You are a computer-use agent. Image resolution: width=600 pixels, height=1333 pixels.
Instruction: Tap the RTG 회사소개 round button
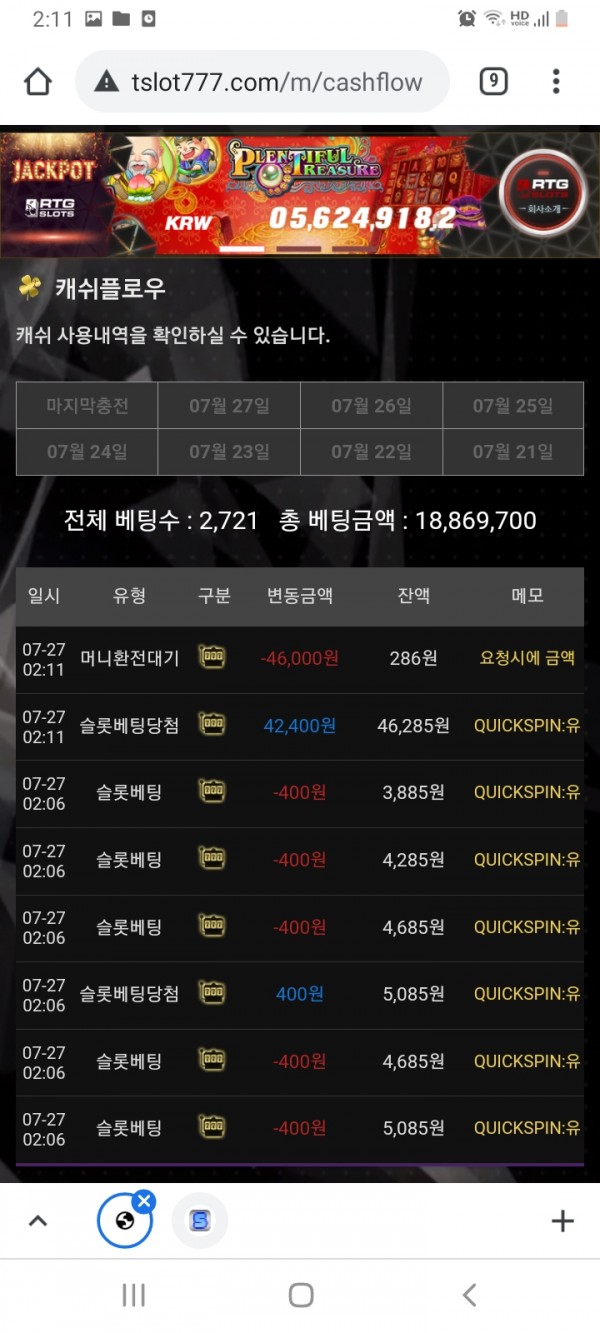(x=541, y=192)
